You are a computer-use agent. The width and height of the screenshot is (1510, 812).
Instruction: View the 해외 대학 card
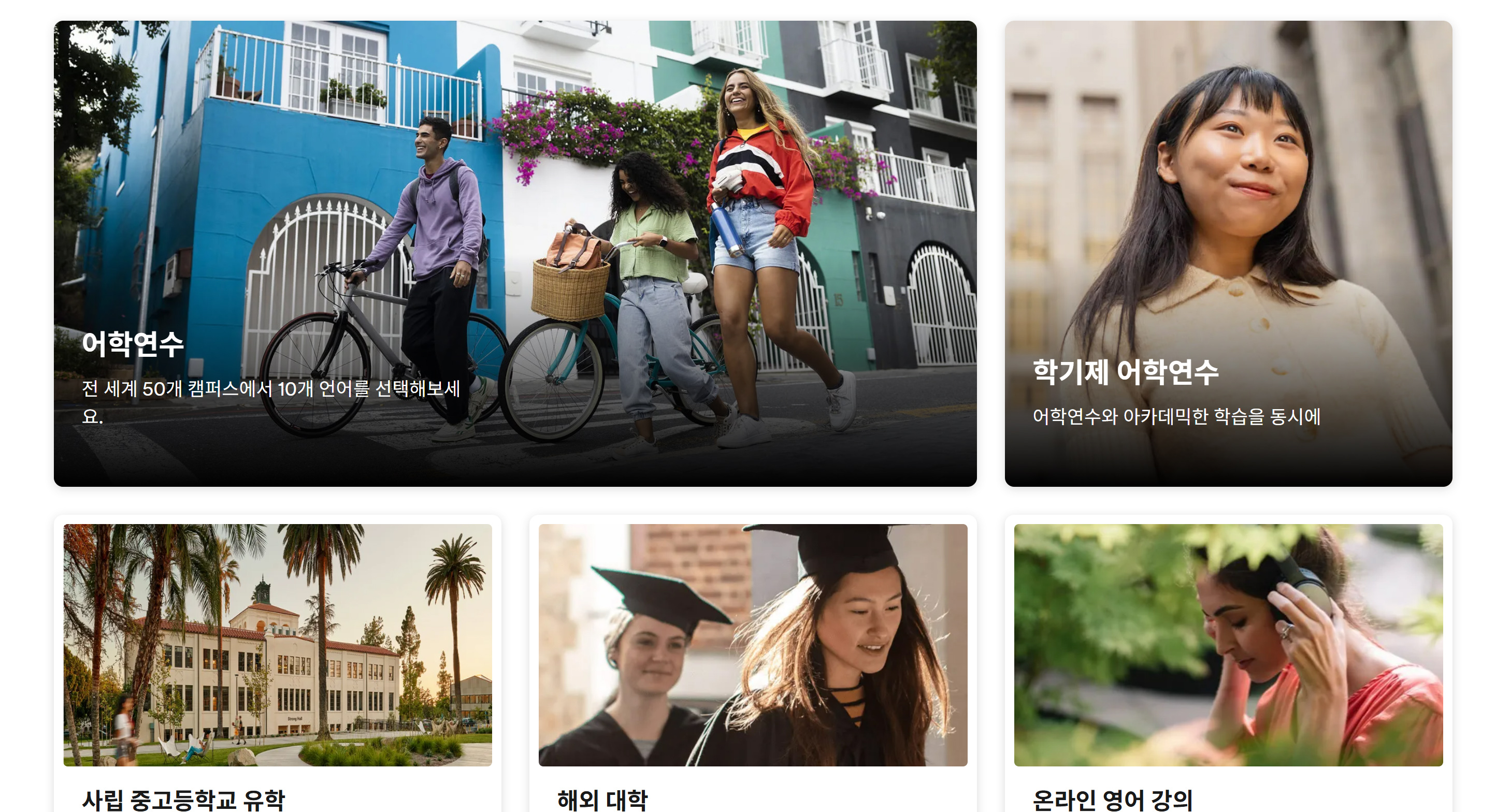(x=753, y=662)
